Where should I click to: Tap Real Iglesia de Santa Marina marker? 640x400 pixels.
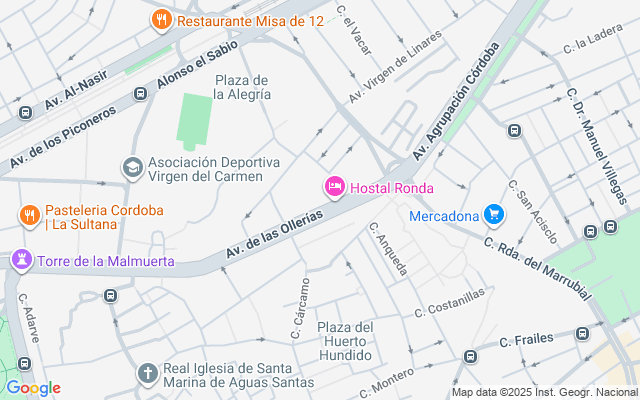(x=147, y=375)
